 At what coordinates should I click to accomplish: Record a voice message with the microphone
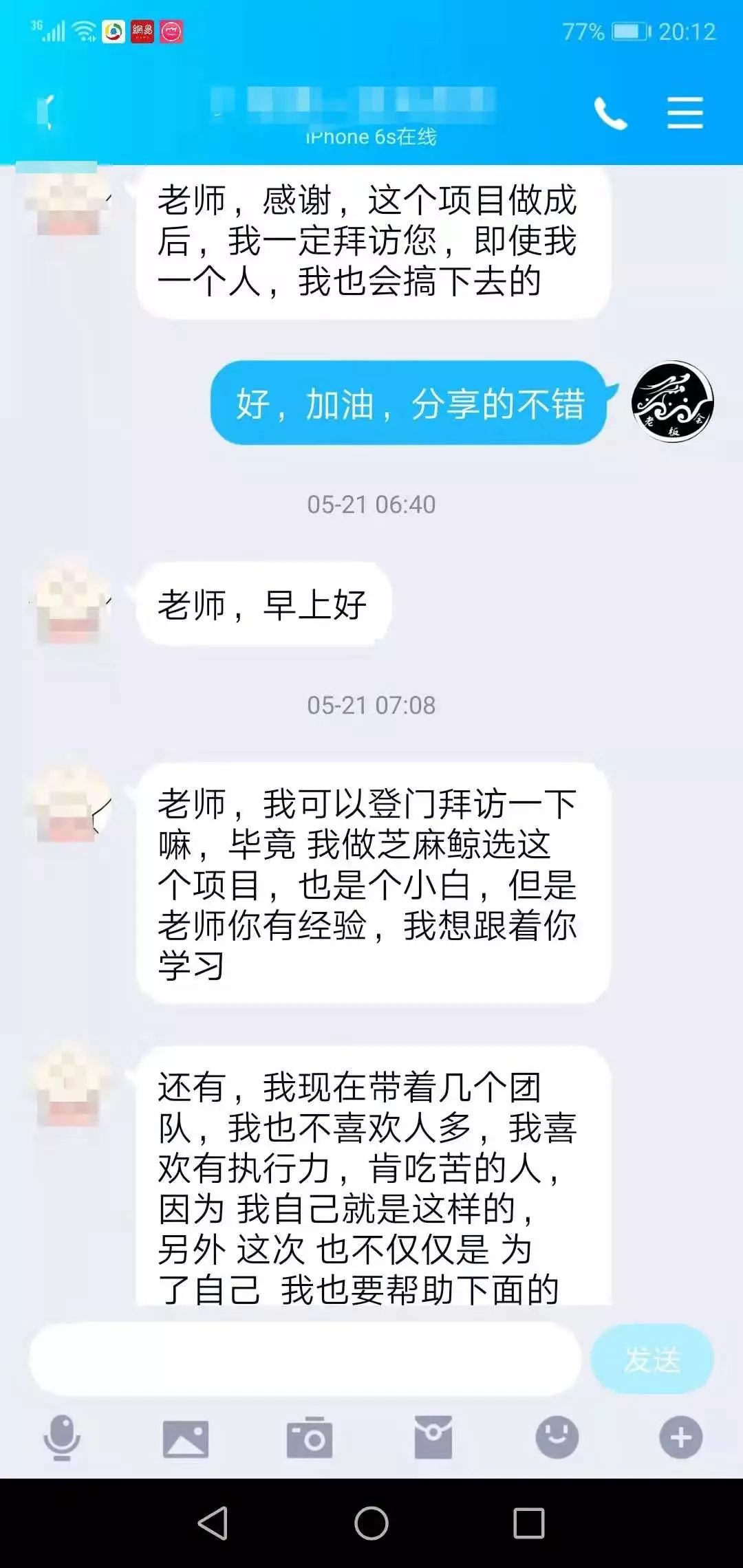click(x=62, y=1437)
